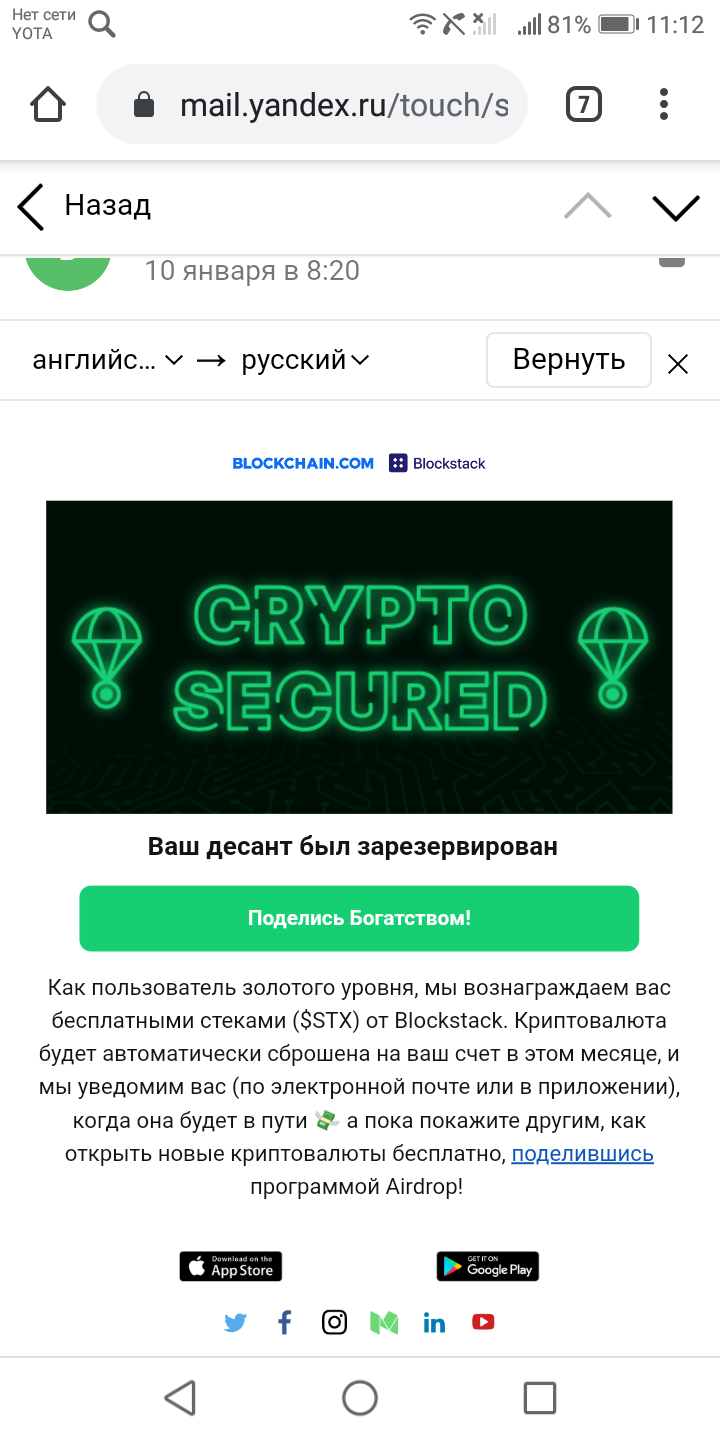Expand the source language dropdown
720x1440 pixels.
pos(108,360)
